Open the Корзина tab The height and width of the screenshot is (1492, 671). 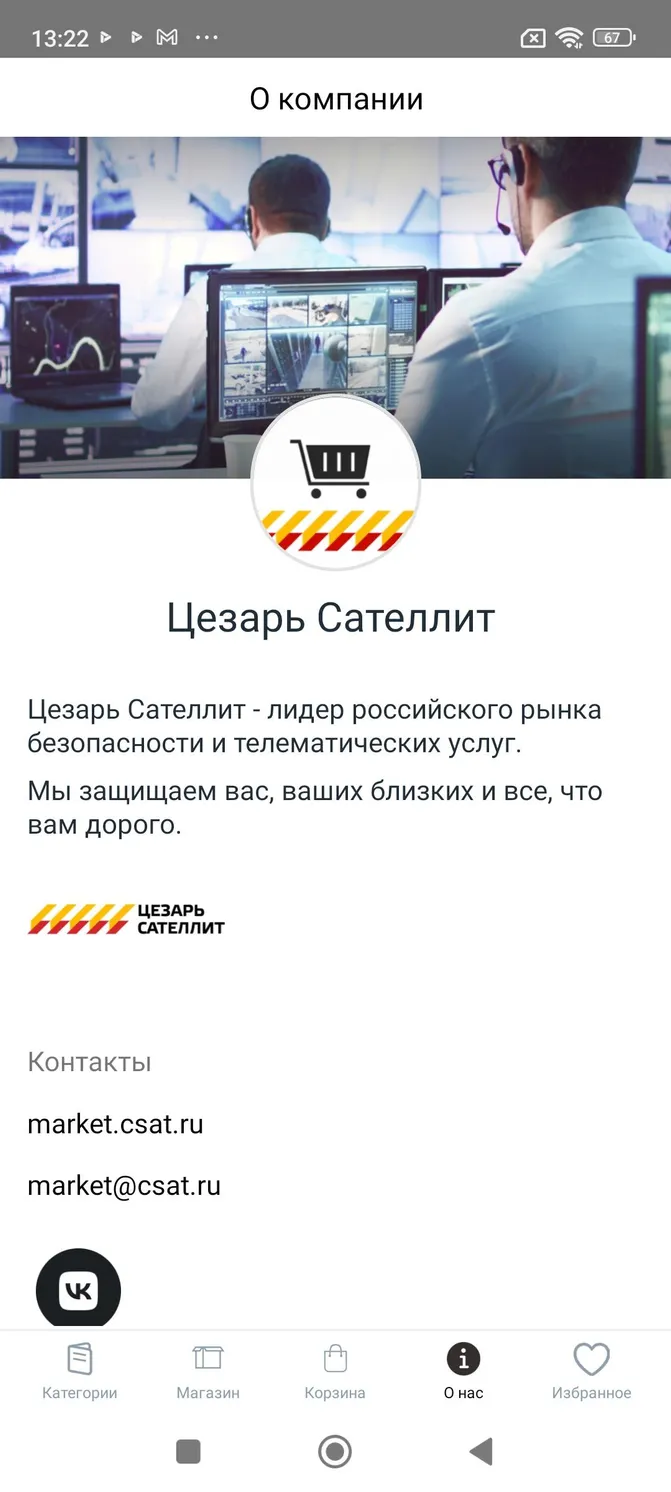click(335, 1371)
